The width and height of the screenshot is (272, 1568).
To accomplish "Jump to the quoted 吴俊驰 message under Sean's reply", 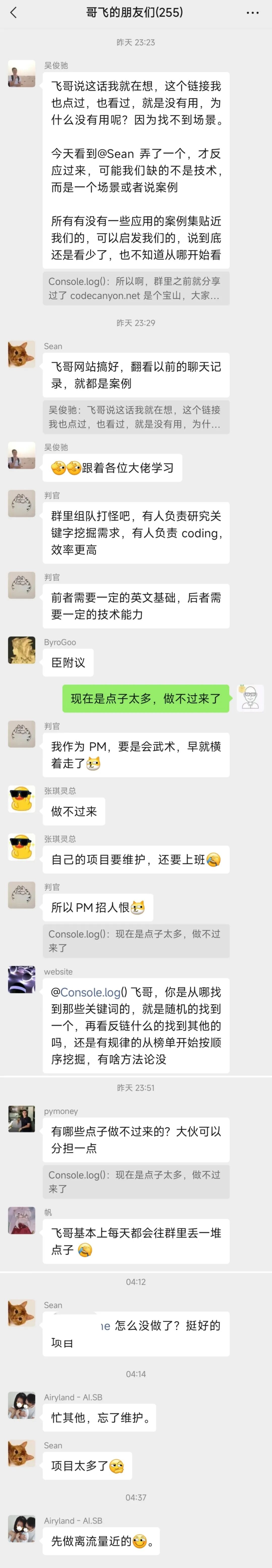I will click(x=136, y=416).
